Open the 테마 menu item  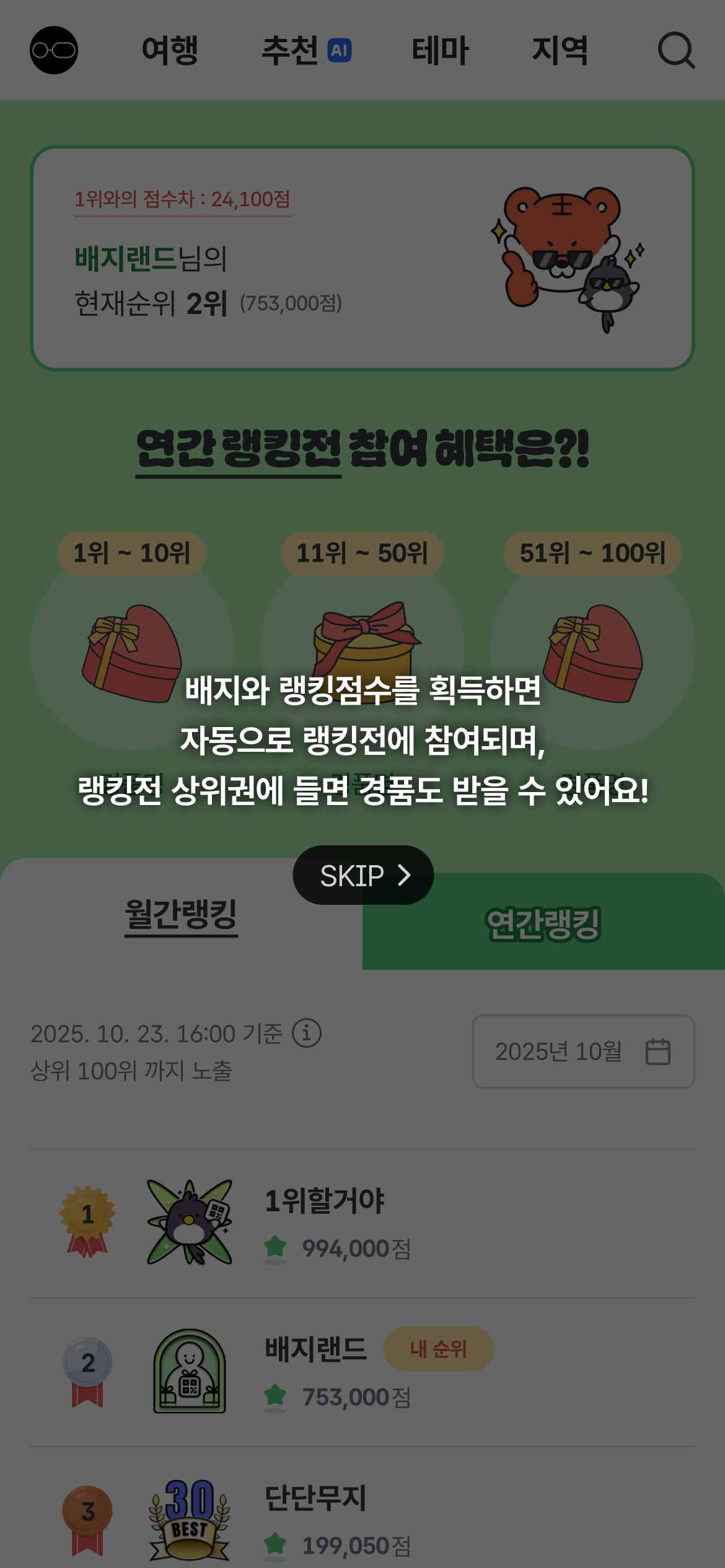[442, 51]
